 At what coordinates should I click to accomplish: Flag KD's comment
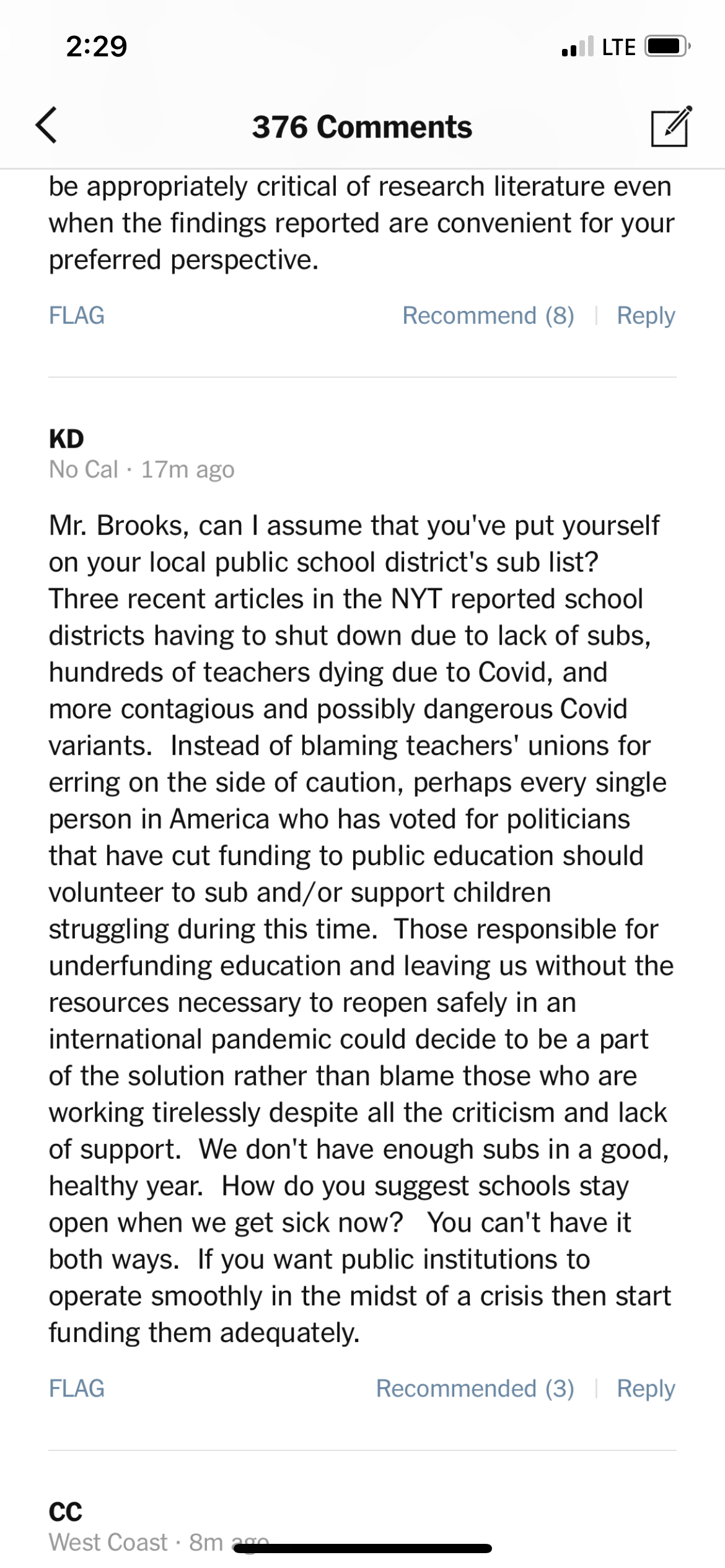77,1388
